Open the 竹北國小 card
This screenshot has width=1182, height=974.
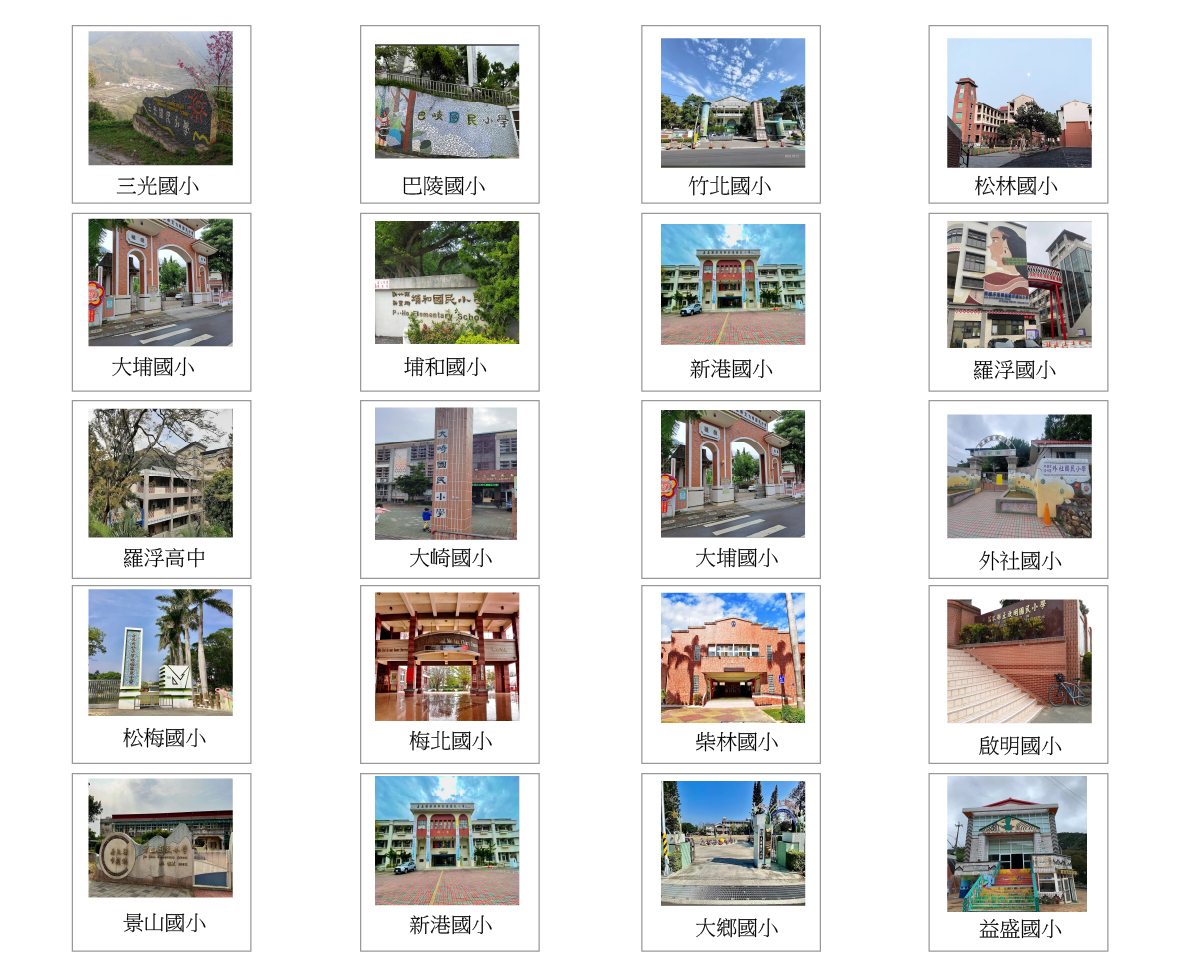[731, 114]
